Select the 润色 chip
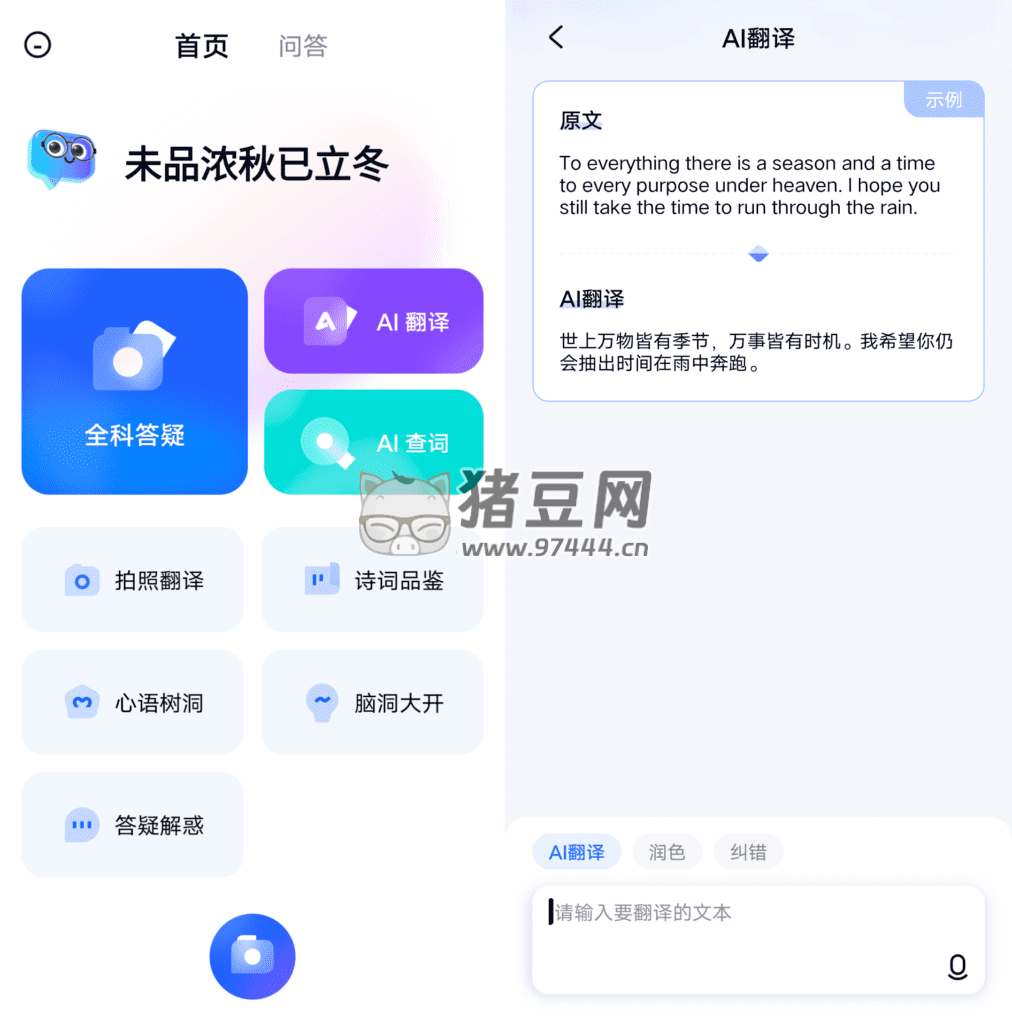 coord(667,852)
